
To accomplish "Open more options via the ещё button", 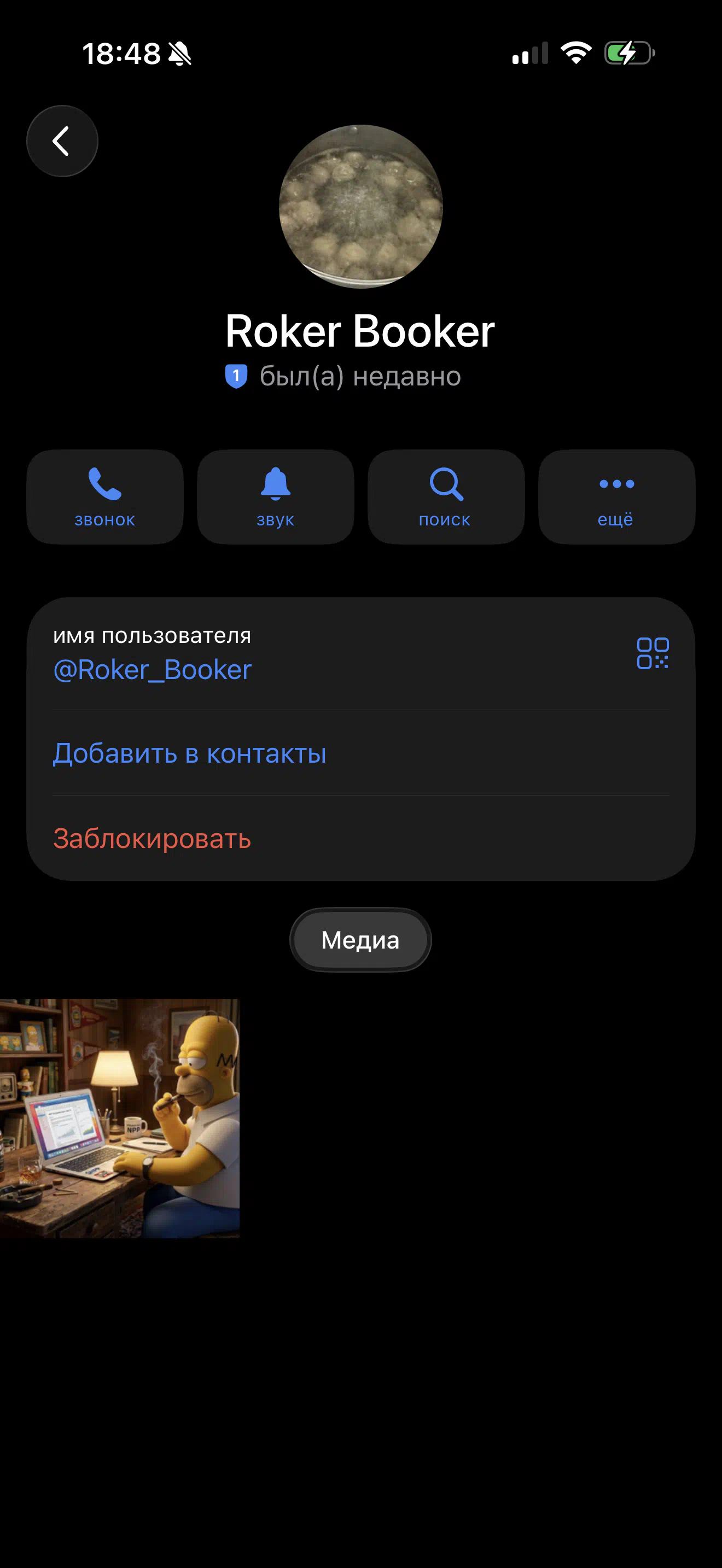I will coord(616,496).
